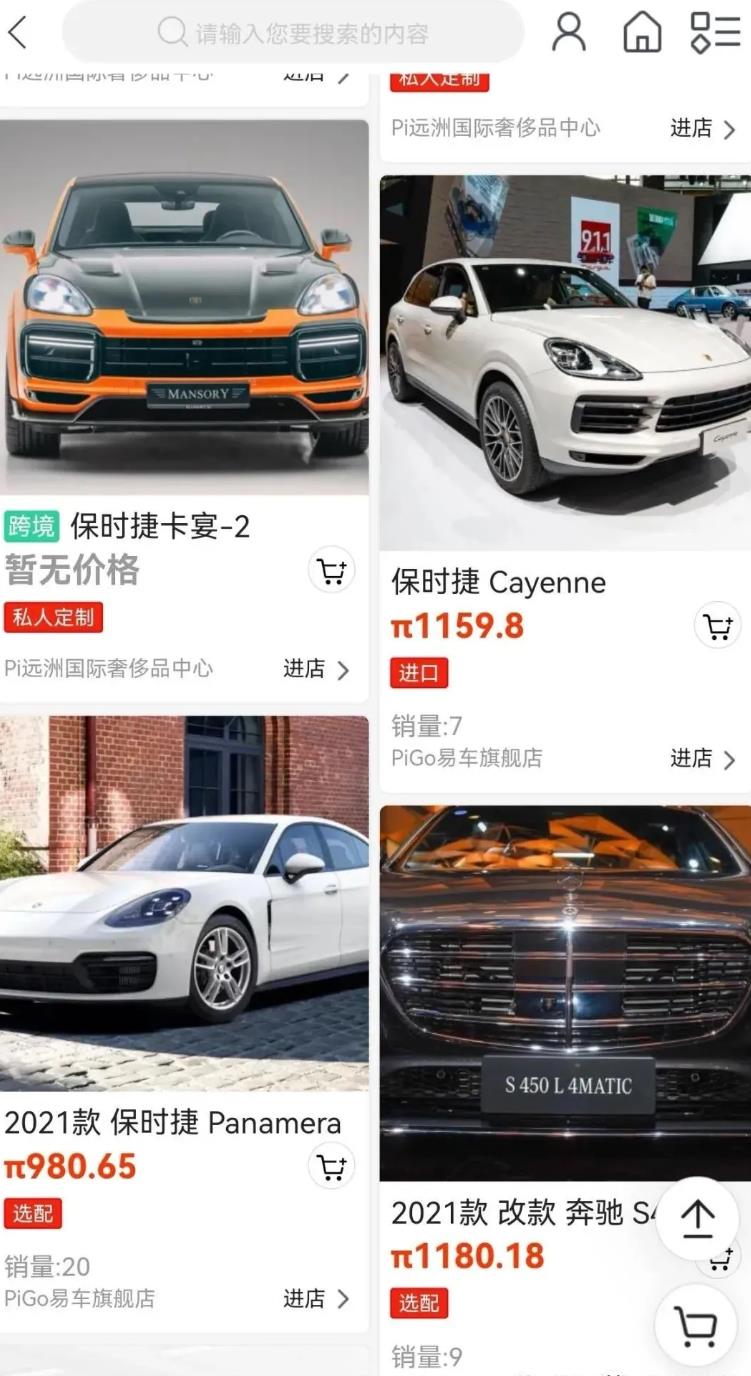
Task: Go back with the top-left arrow
Action: (x=18, y=32)
